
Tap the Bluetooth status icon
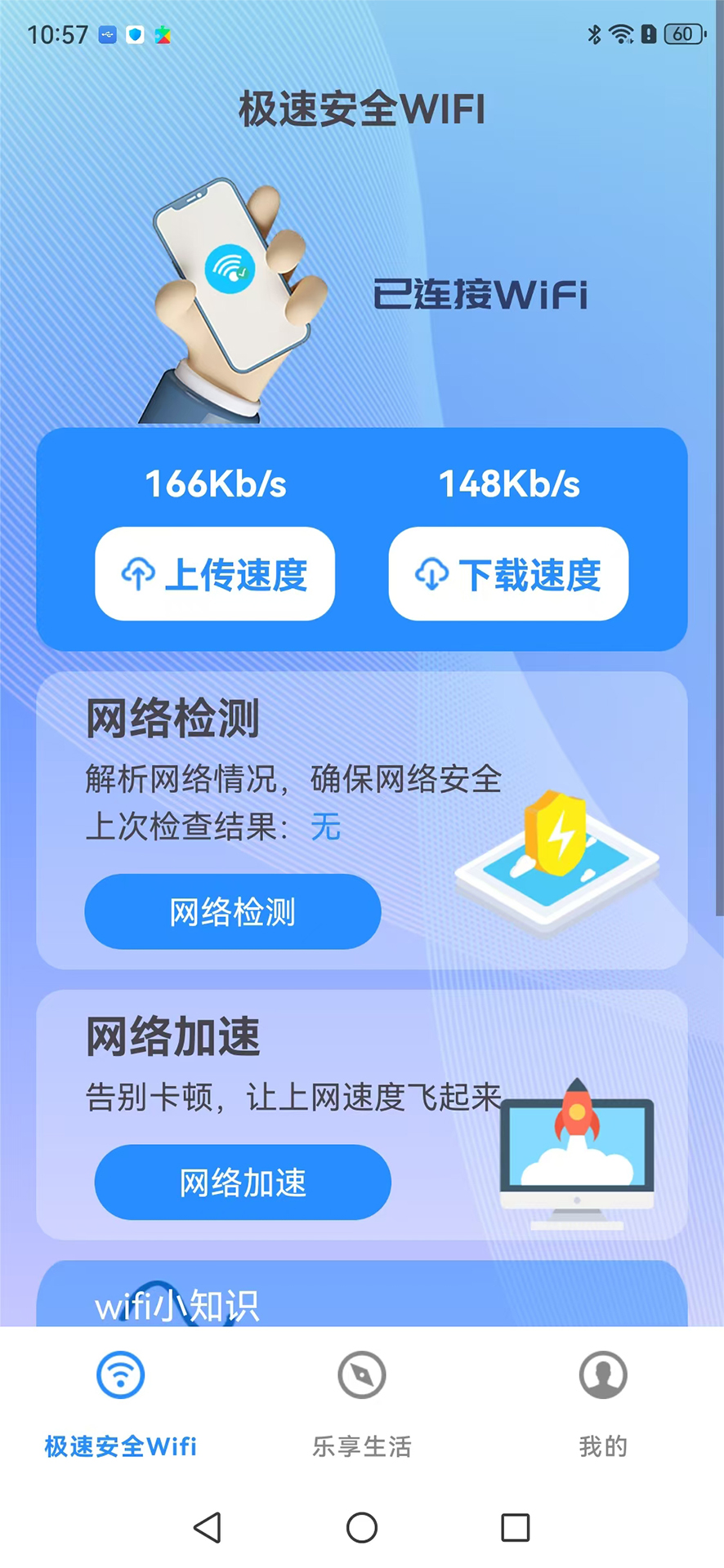tap(593, 33)
